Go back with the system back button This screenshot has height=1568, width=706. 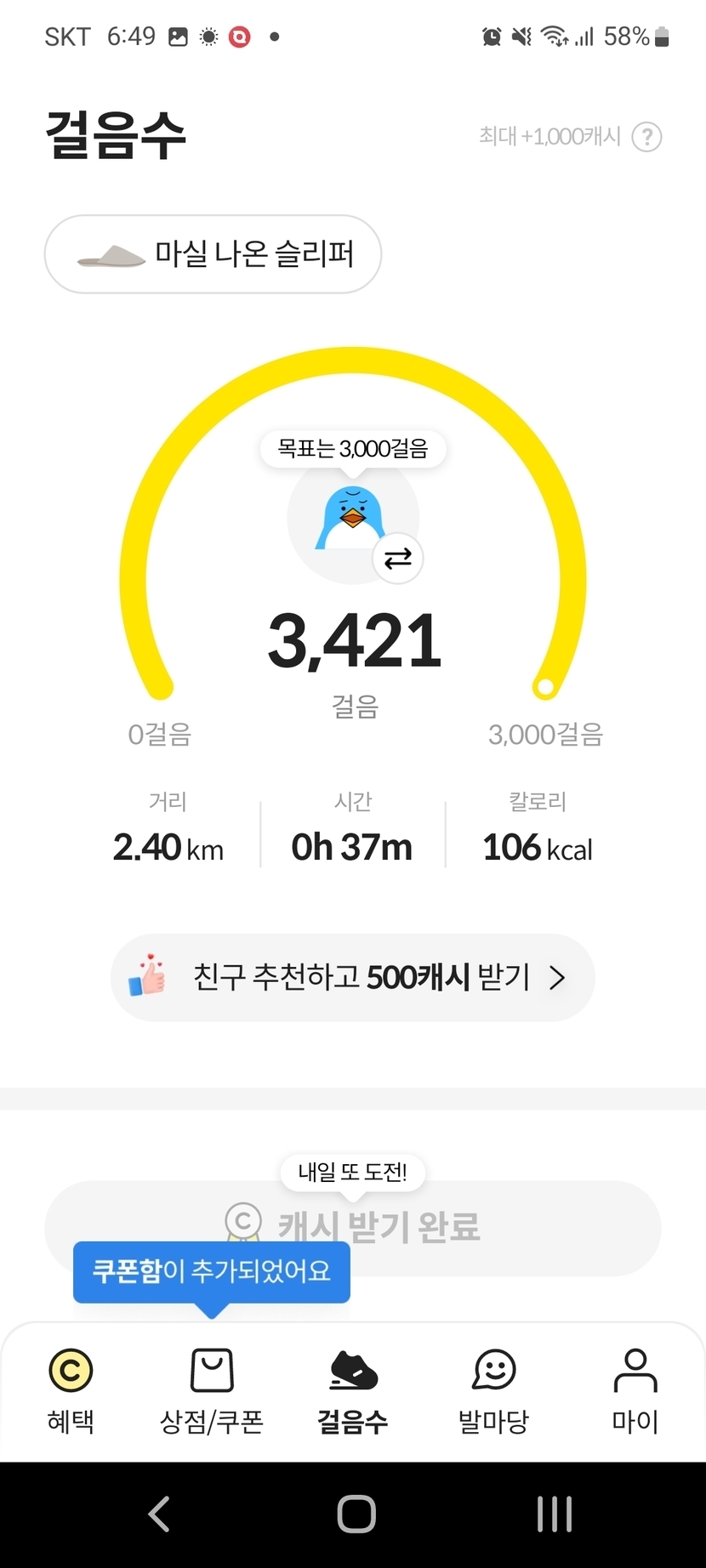(x=159, y=1514)
